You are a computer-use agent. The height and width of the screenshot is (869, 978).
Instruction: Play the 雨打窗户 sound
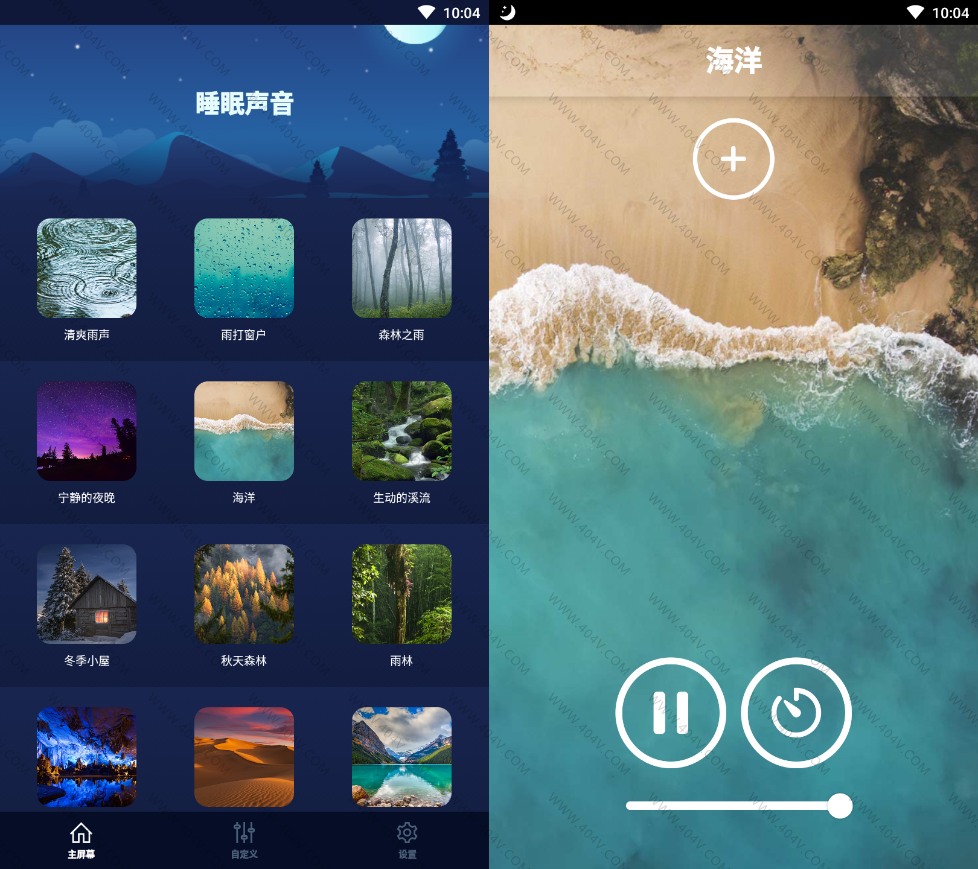(x=244, y=268)
